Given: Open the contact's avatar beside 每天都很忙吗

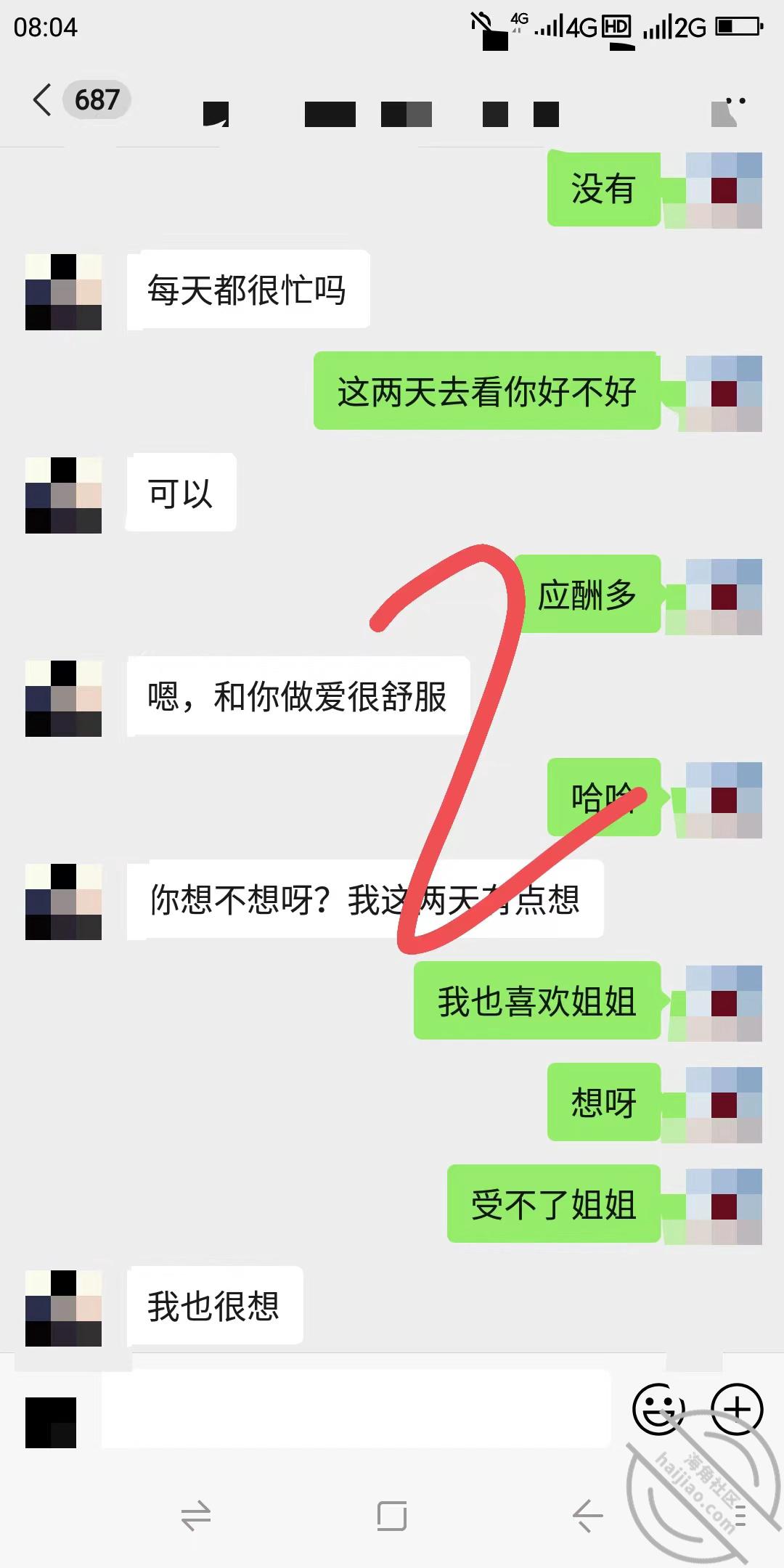Looking at the screenshot, I should click(x=63, y=292).
